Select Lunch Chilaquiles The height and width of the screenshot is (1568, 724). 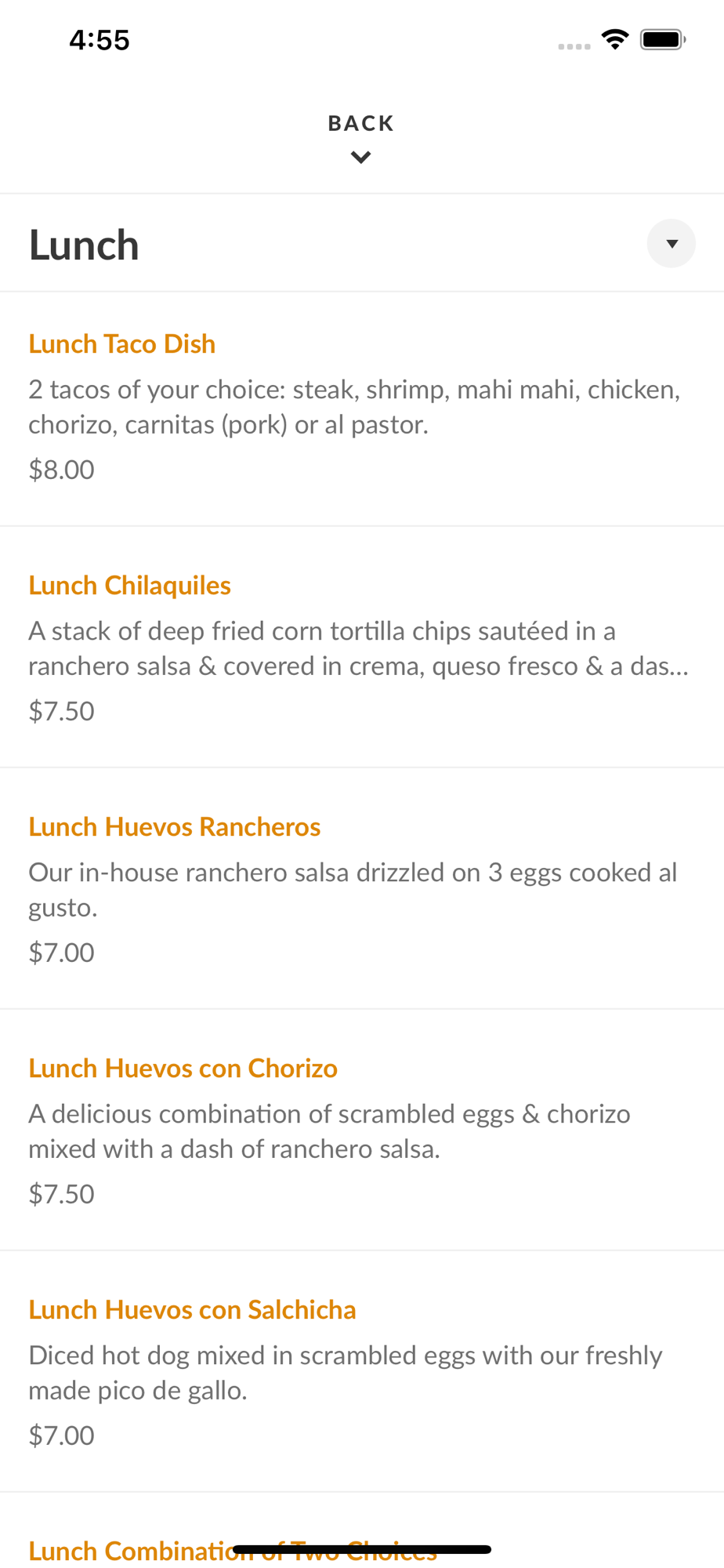362,648
